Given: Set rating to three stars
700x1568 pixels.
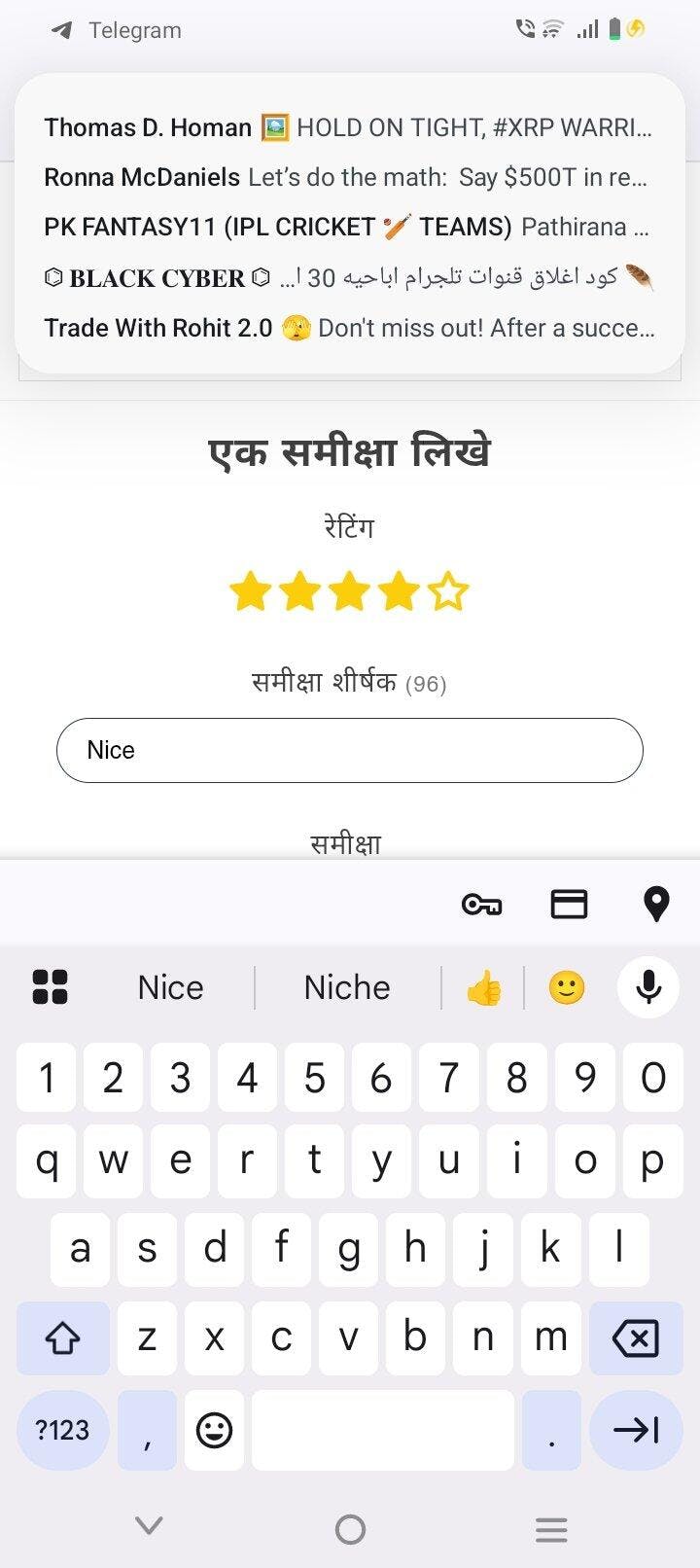Looking at the screenshot, I should pos(349,591).
